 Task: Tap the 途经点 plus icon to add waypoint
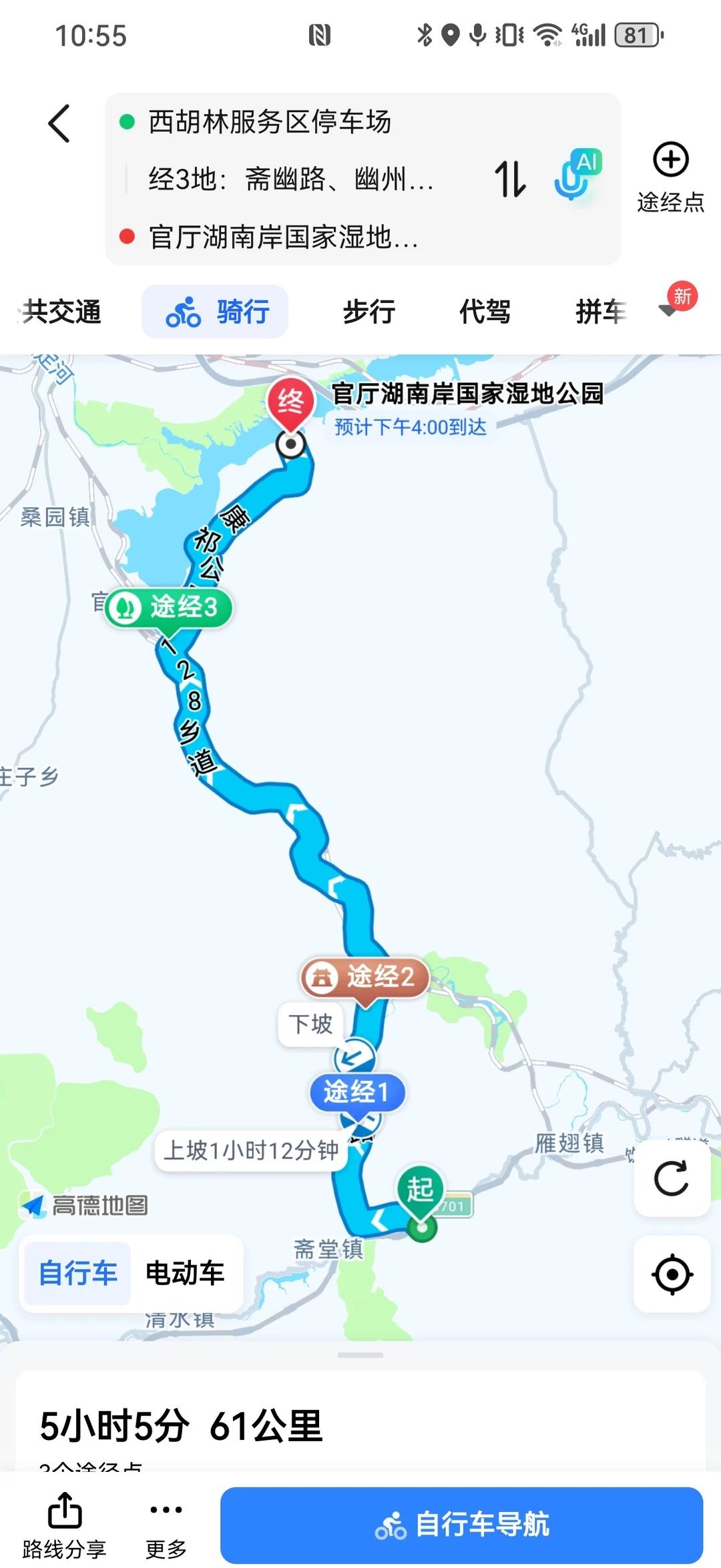pos(670,160)
